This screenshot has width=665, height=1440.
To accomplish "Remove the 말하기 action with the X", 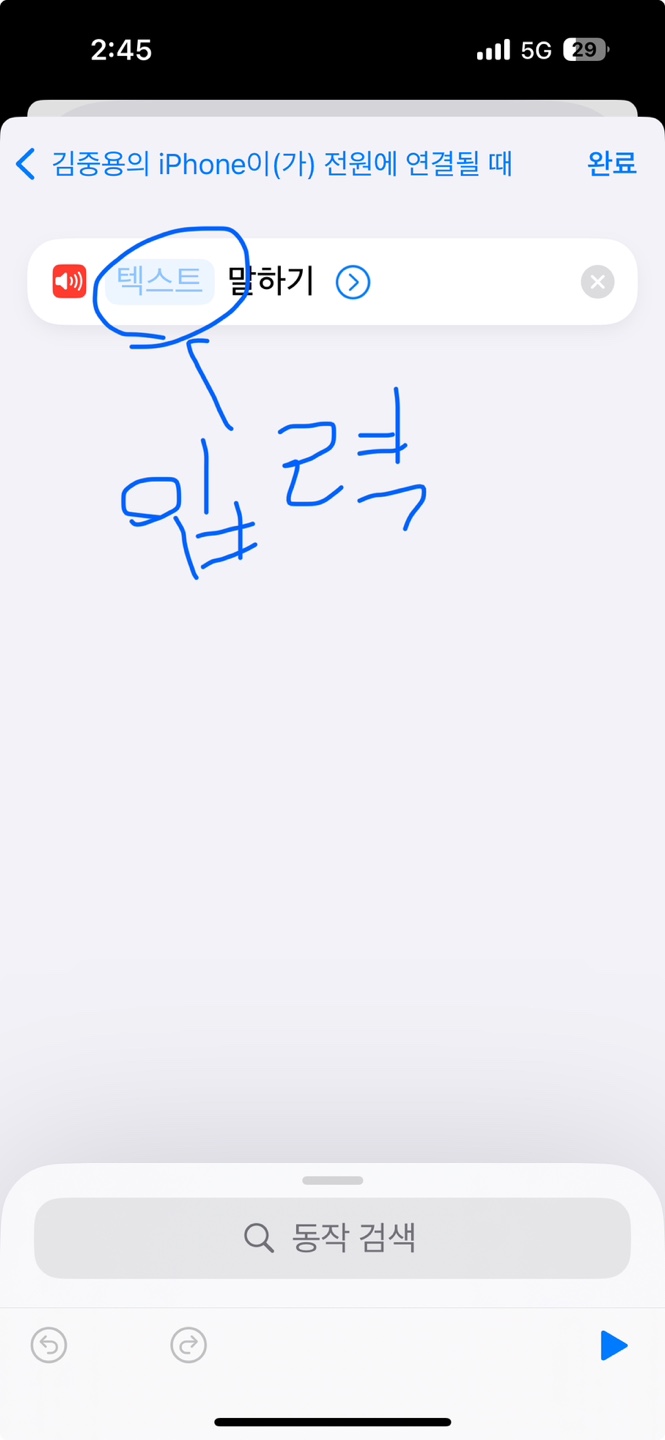I will [597, 282].
